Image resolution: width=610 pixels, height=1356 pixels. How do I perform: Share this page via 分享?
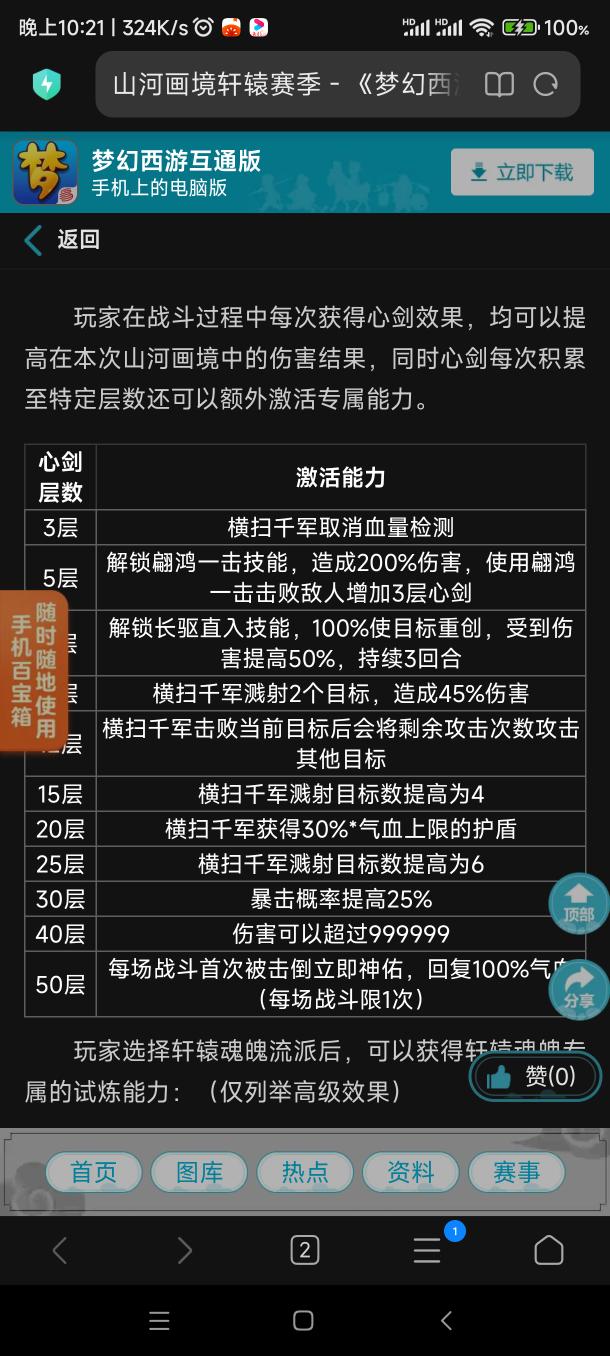(x=579, y=990)
